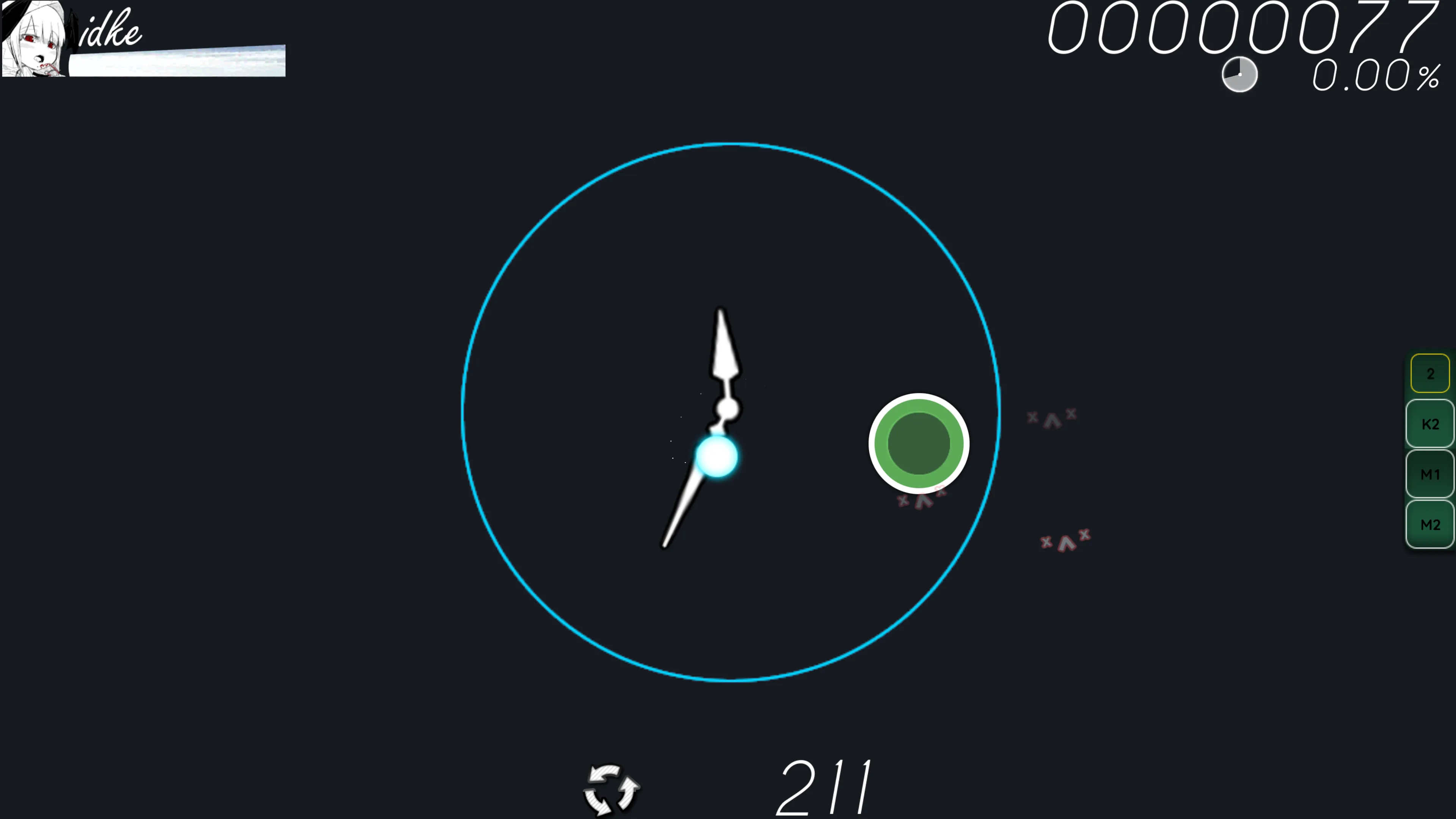Tap the green hit circle
The height and width of the screenshot is (819, 1456).
click(919, 443)
